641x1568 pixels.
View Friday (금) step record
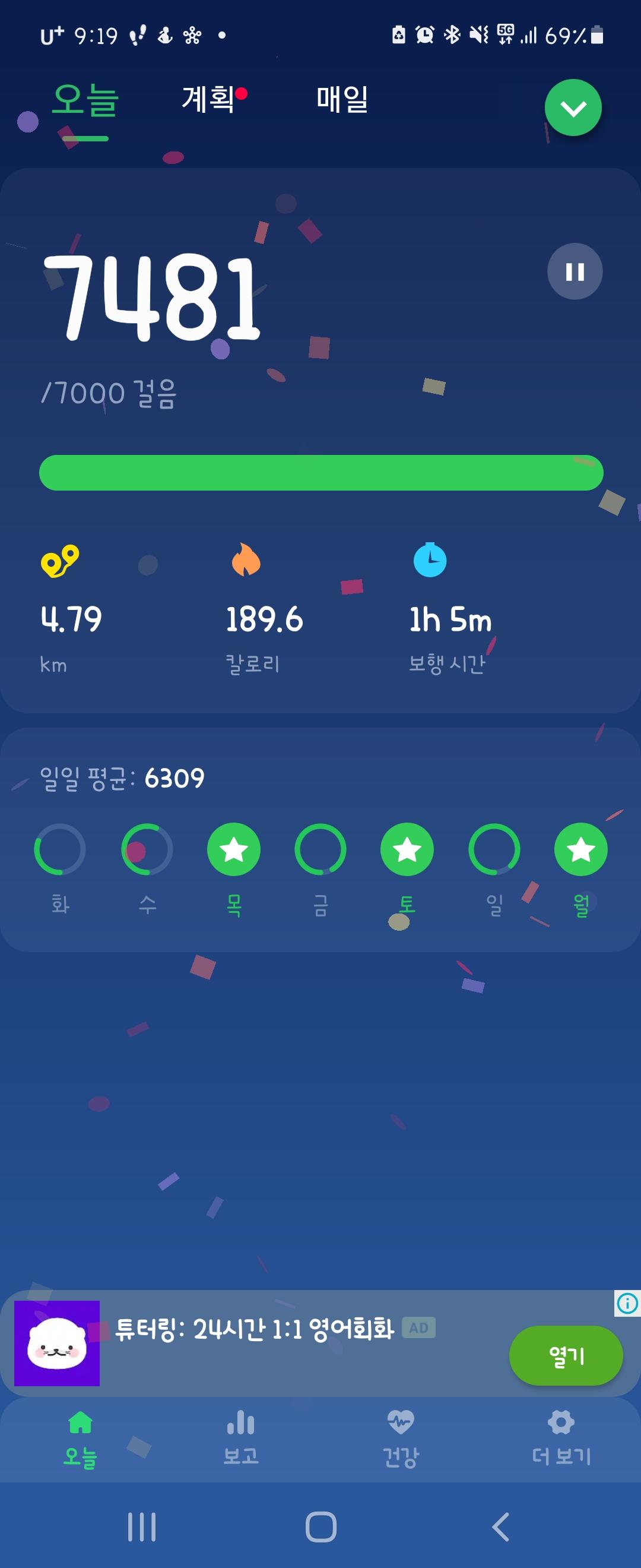320,849
